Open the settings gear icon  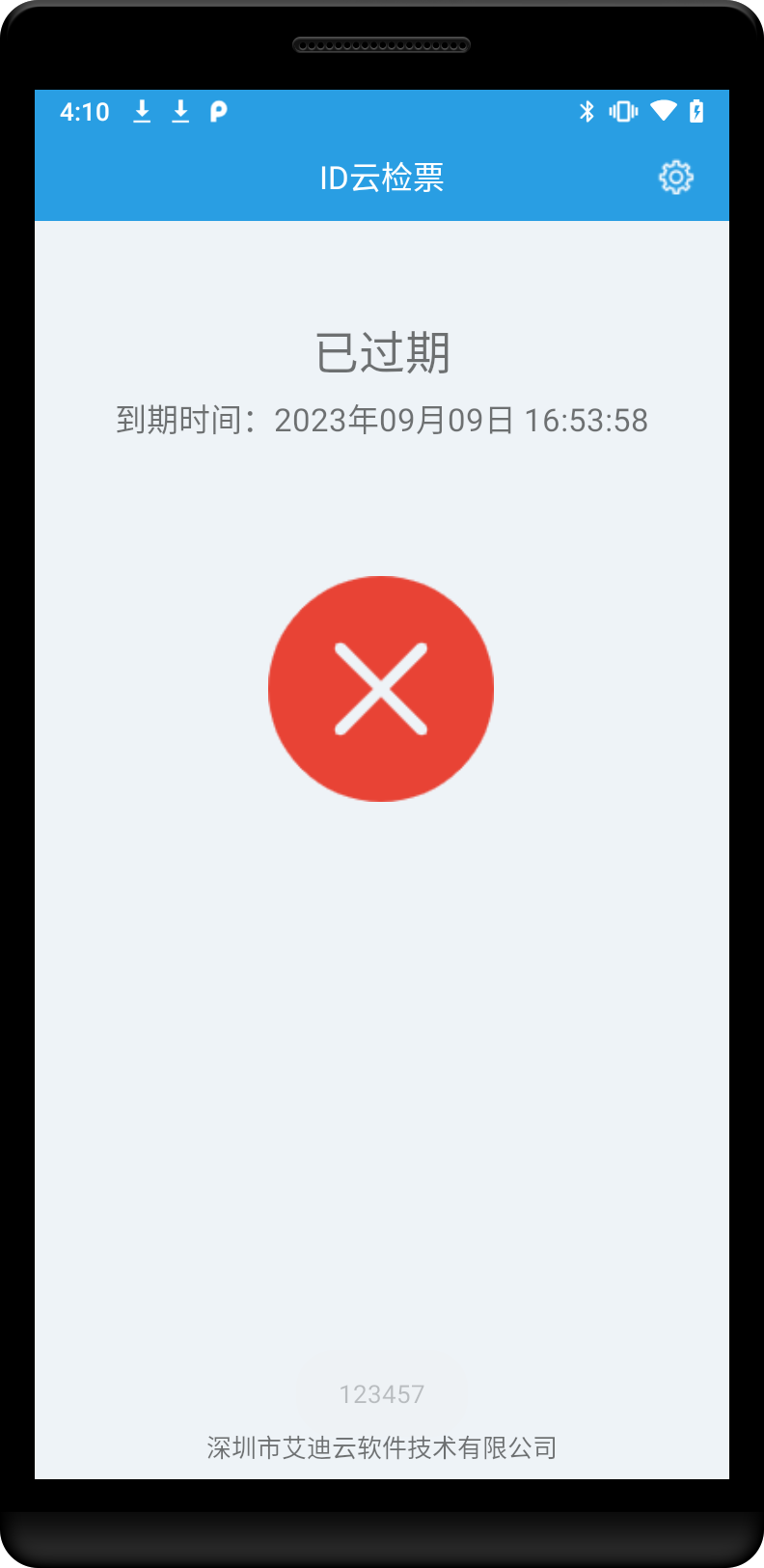(x=675, y=178)
